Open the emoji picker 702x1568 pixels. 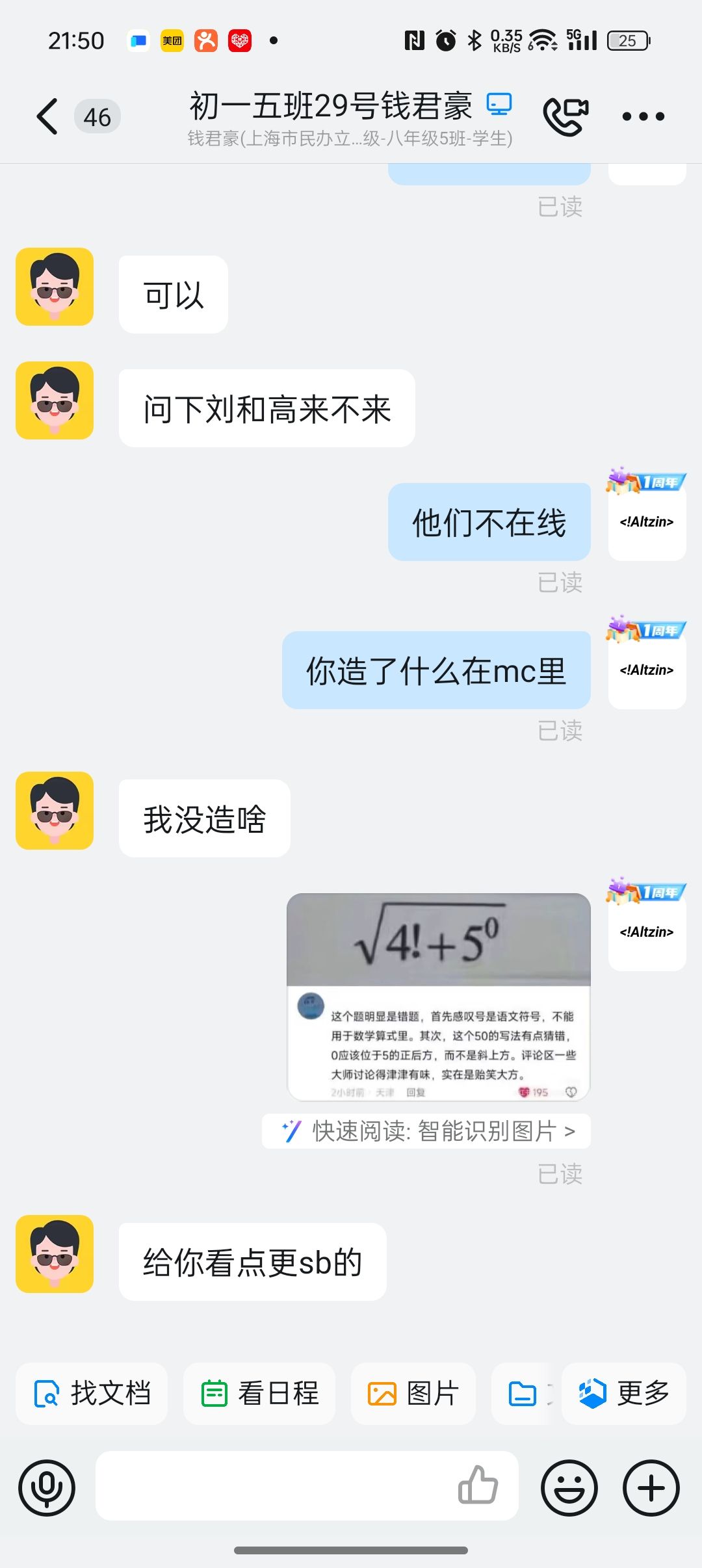click(569, 1487)
